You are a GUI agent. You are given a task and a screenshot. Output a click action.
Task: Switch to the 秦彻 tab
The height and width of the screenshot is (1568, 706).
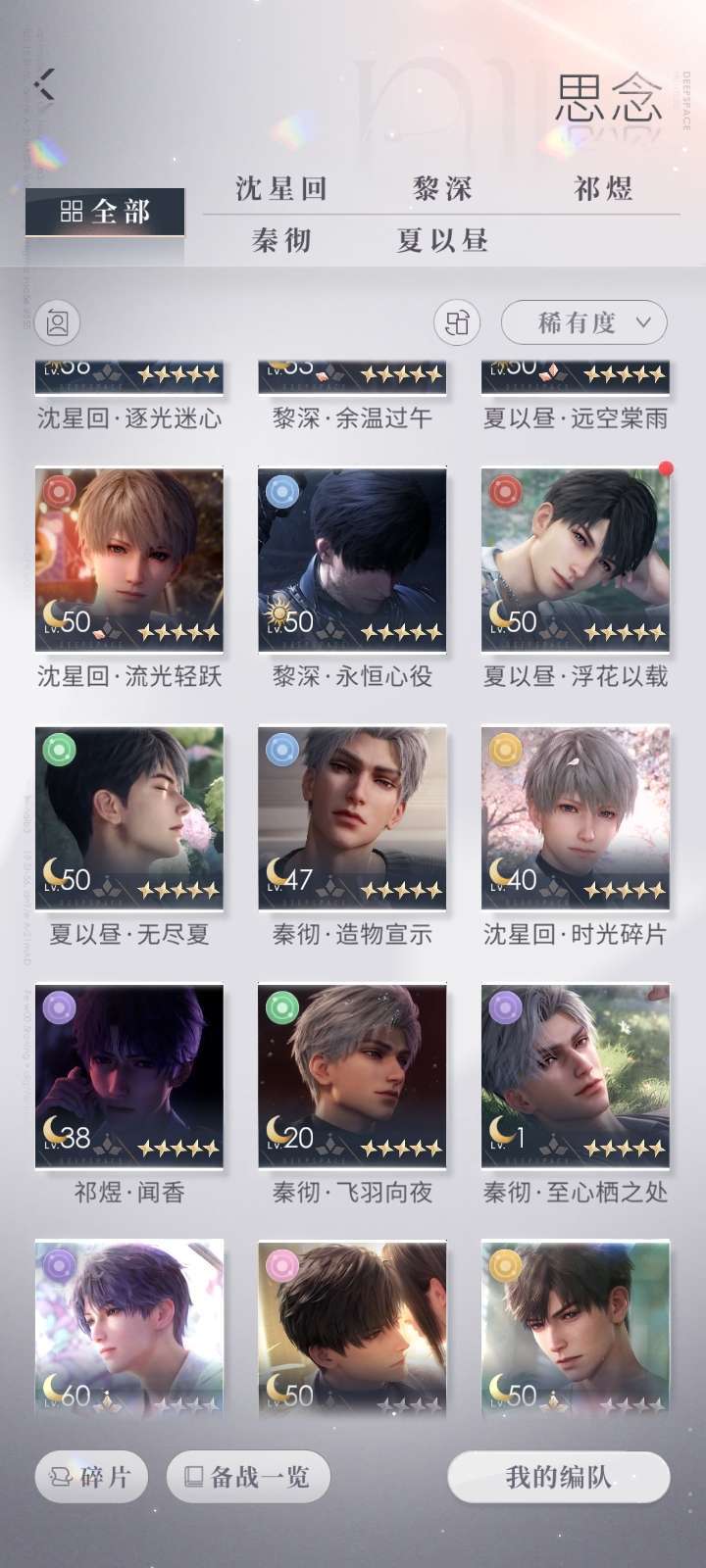(x=281, y=240)
